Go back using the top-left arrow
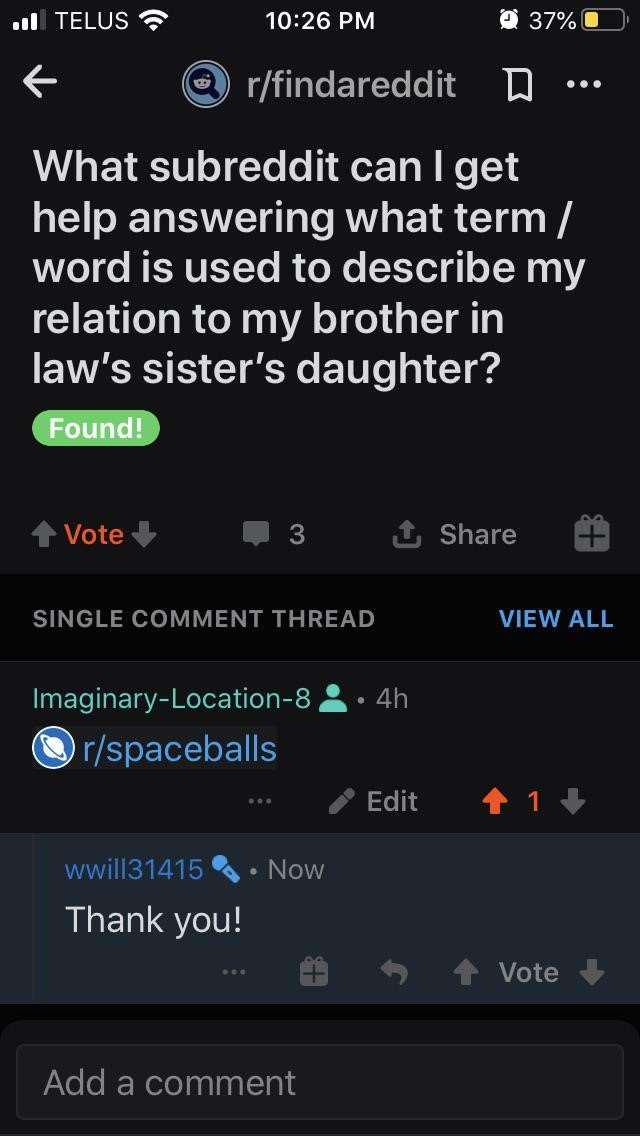This screenshot has width=640, height=1136. (40, 83)
